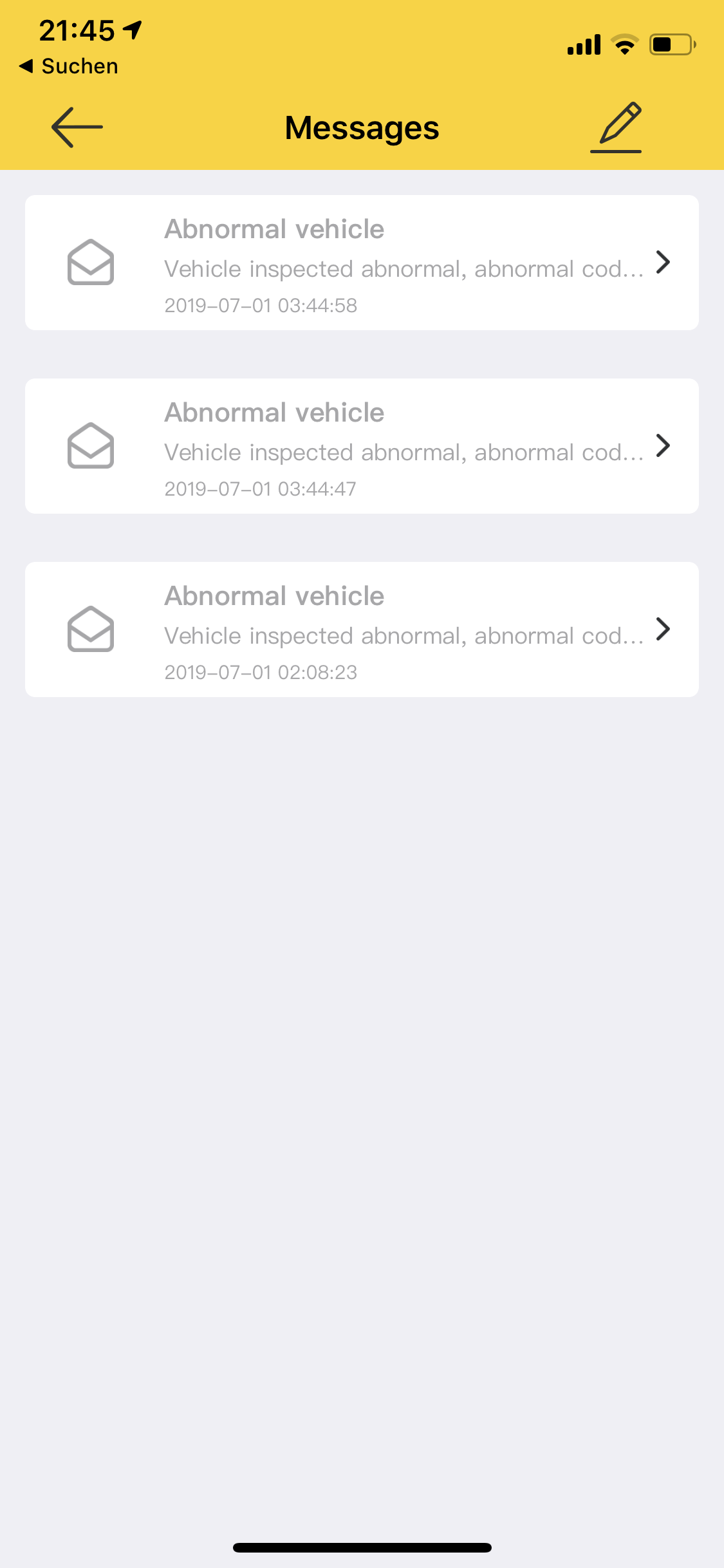Go back using the header arrow
This screenshot has height=1568, width=724.
coord(77,127)
